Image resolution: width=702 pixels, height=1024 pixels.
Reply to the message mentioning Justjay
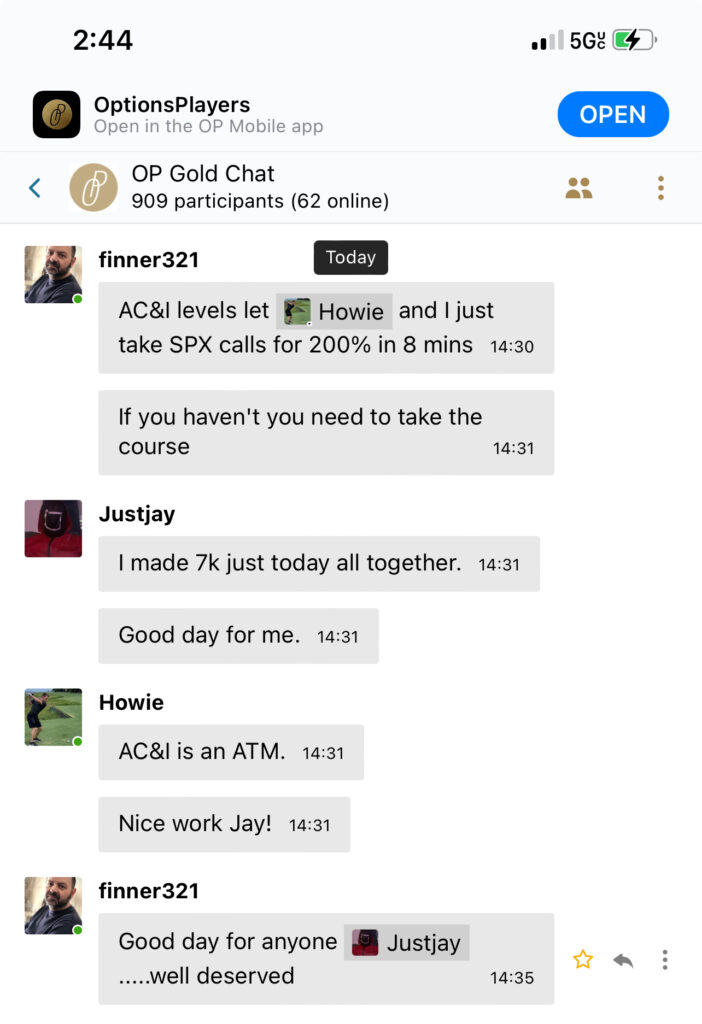623,960
